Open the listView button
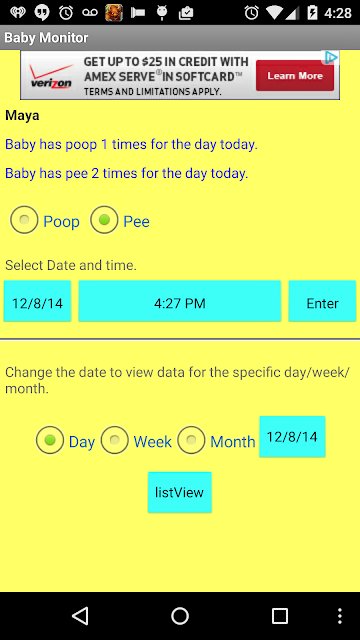Viewport: 360px width, 640px height. (x=180, y=492)
